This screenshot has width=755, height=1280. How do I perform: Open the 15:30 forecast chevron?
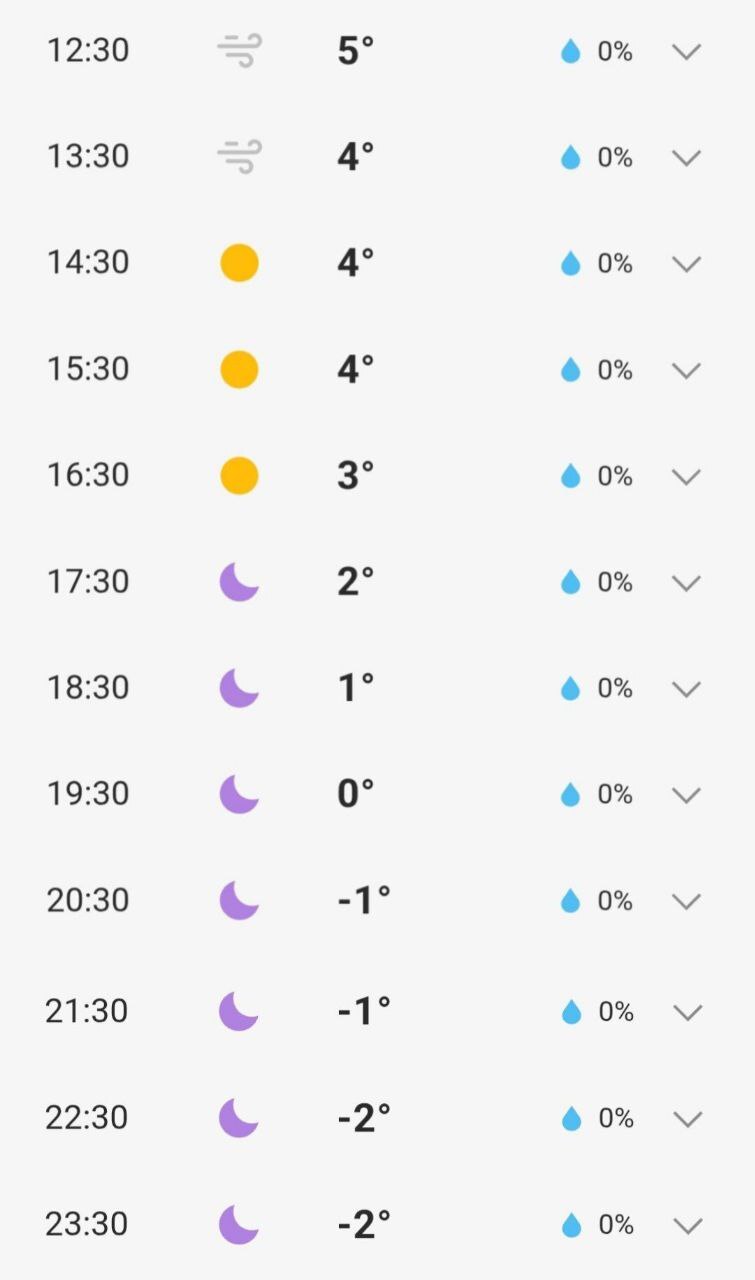tap(686, 371)
